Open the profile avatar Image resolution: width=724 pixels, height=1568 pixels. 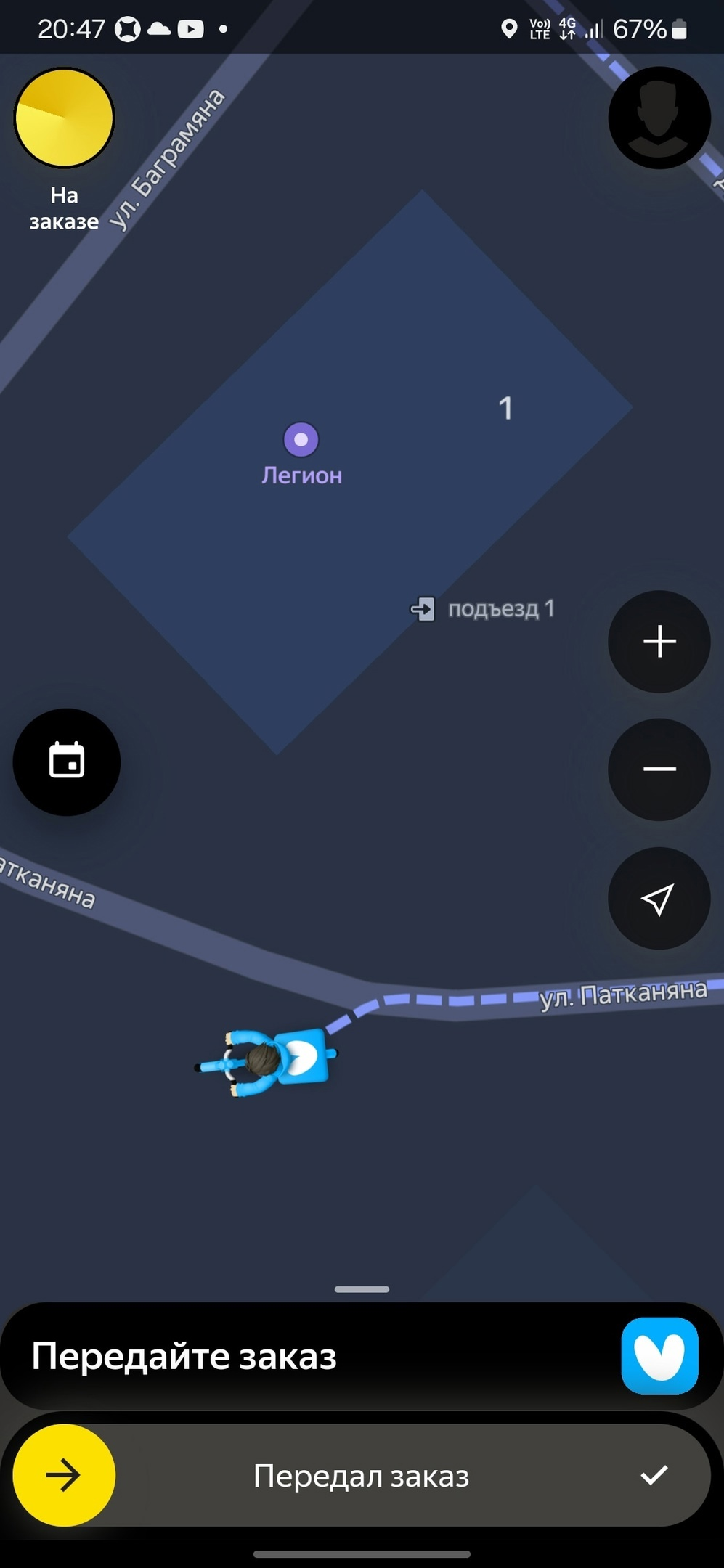click(x=659, y=118)
